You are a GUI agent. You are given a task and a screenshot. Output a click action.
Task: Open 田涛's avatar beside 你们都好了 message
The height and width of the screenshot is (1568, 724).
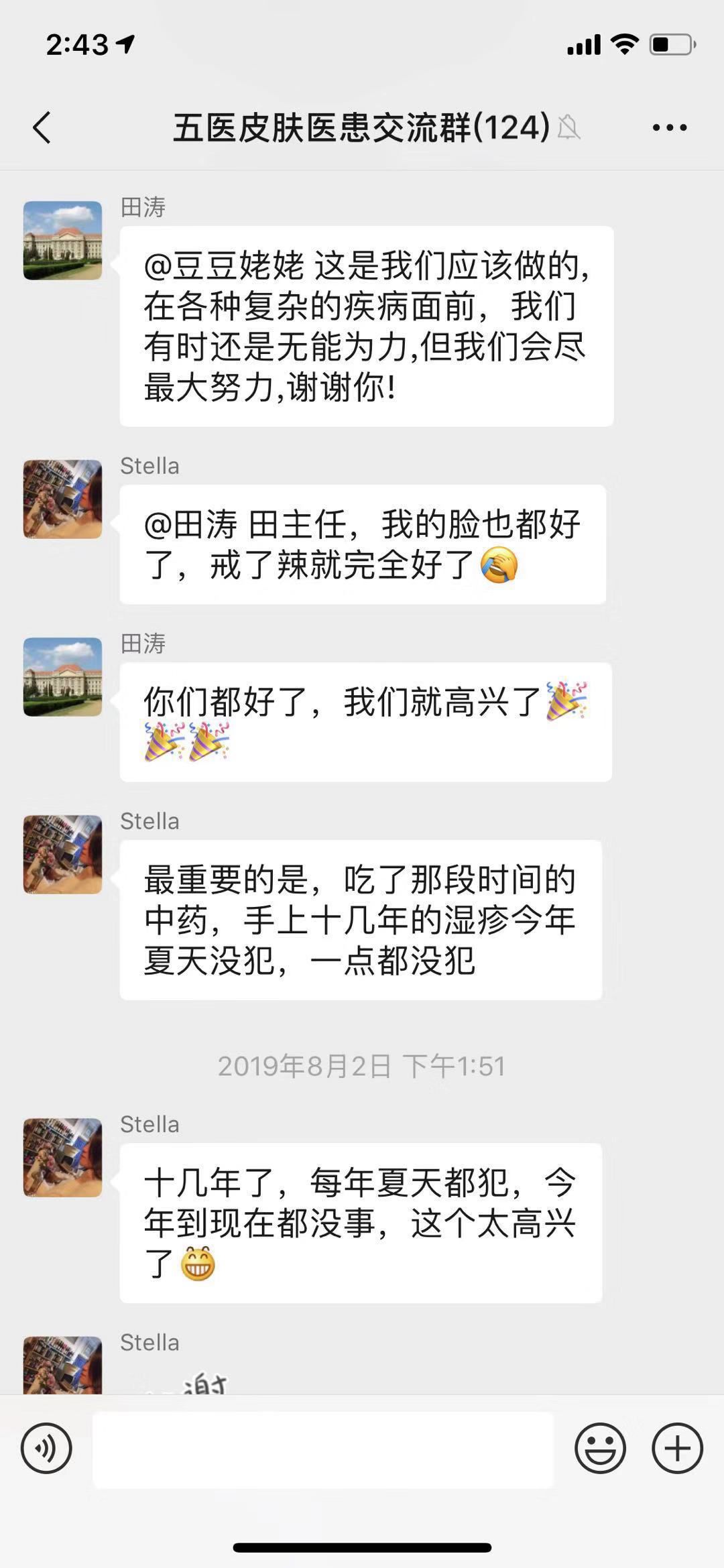pyautogui.click(x=62, y=677)
